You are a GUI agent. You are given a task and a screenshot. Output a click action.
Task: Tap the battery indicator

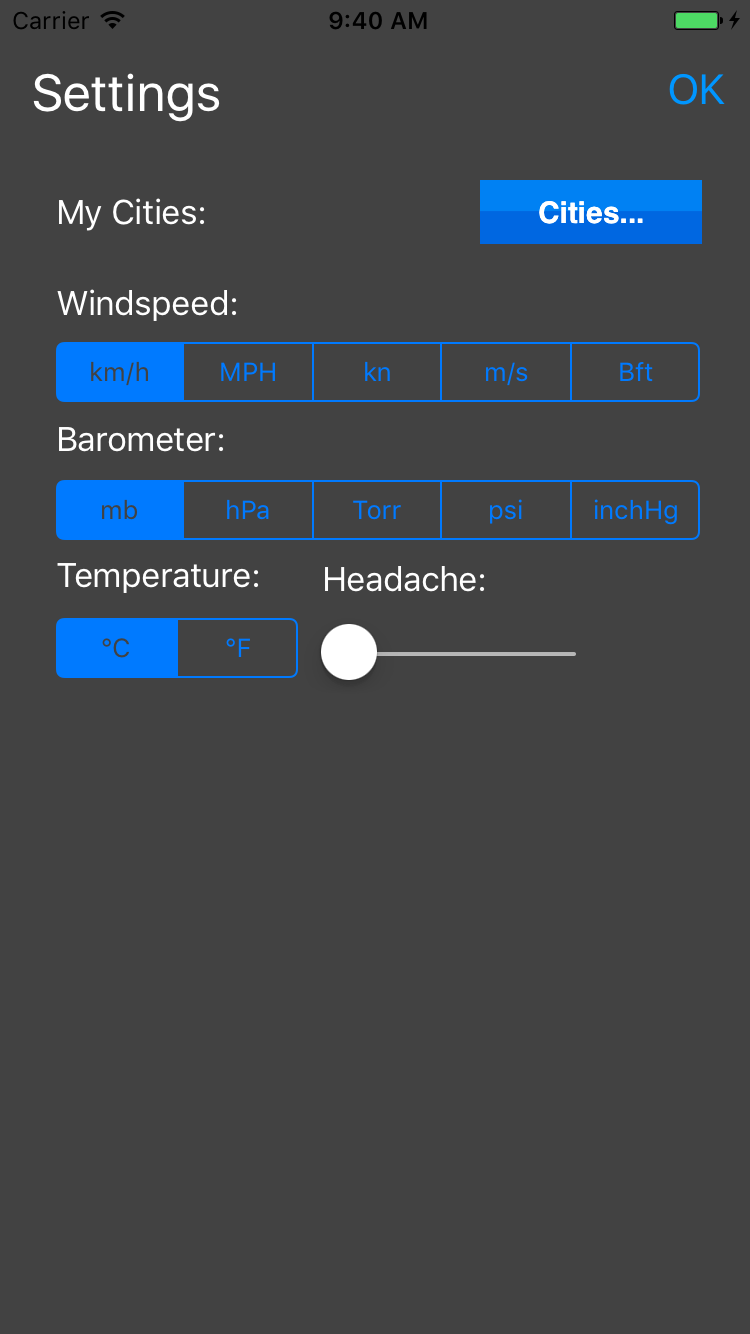[x=697, y=18]
